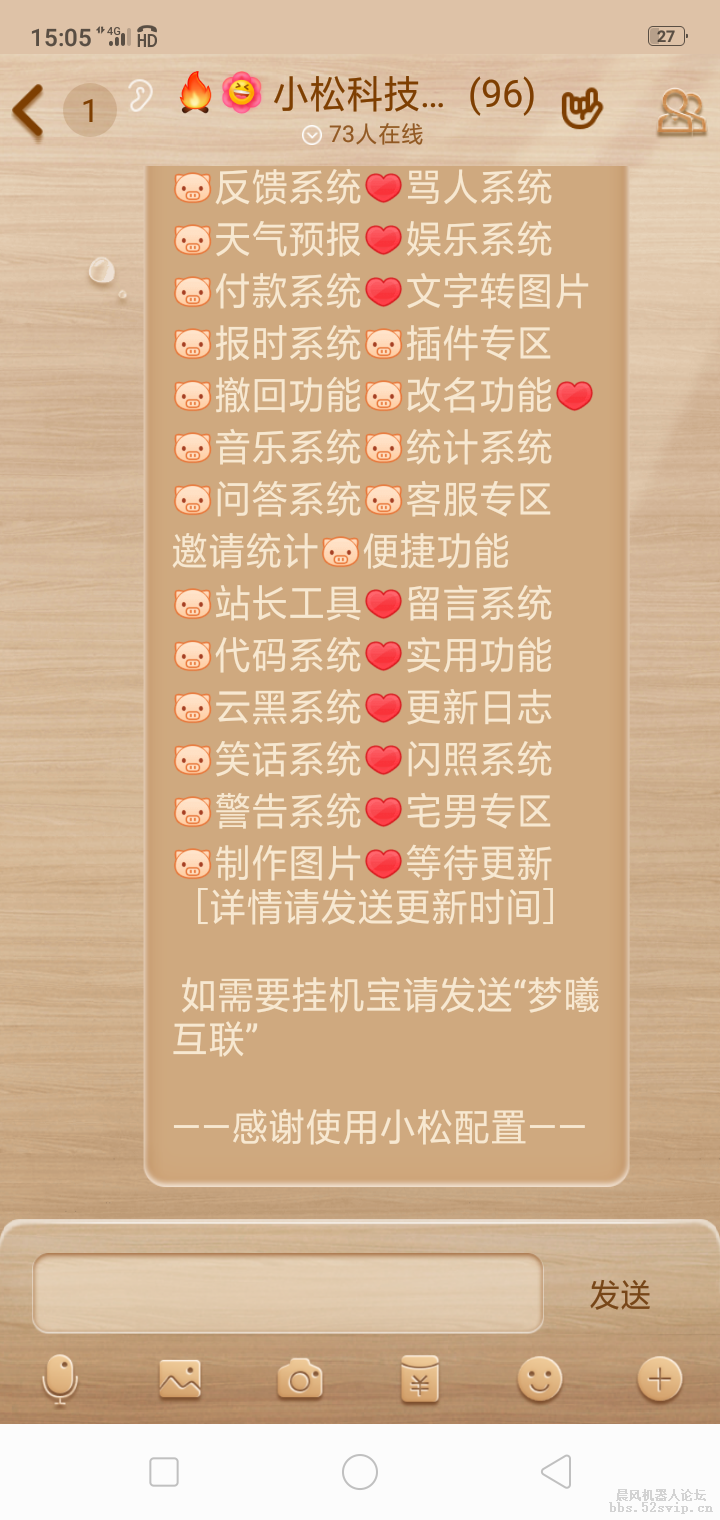Image resolution: width=720 pixels, height=1520 pixels.
Task: Tap the battery indicator in status bar
Action: [665, 33]
